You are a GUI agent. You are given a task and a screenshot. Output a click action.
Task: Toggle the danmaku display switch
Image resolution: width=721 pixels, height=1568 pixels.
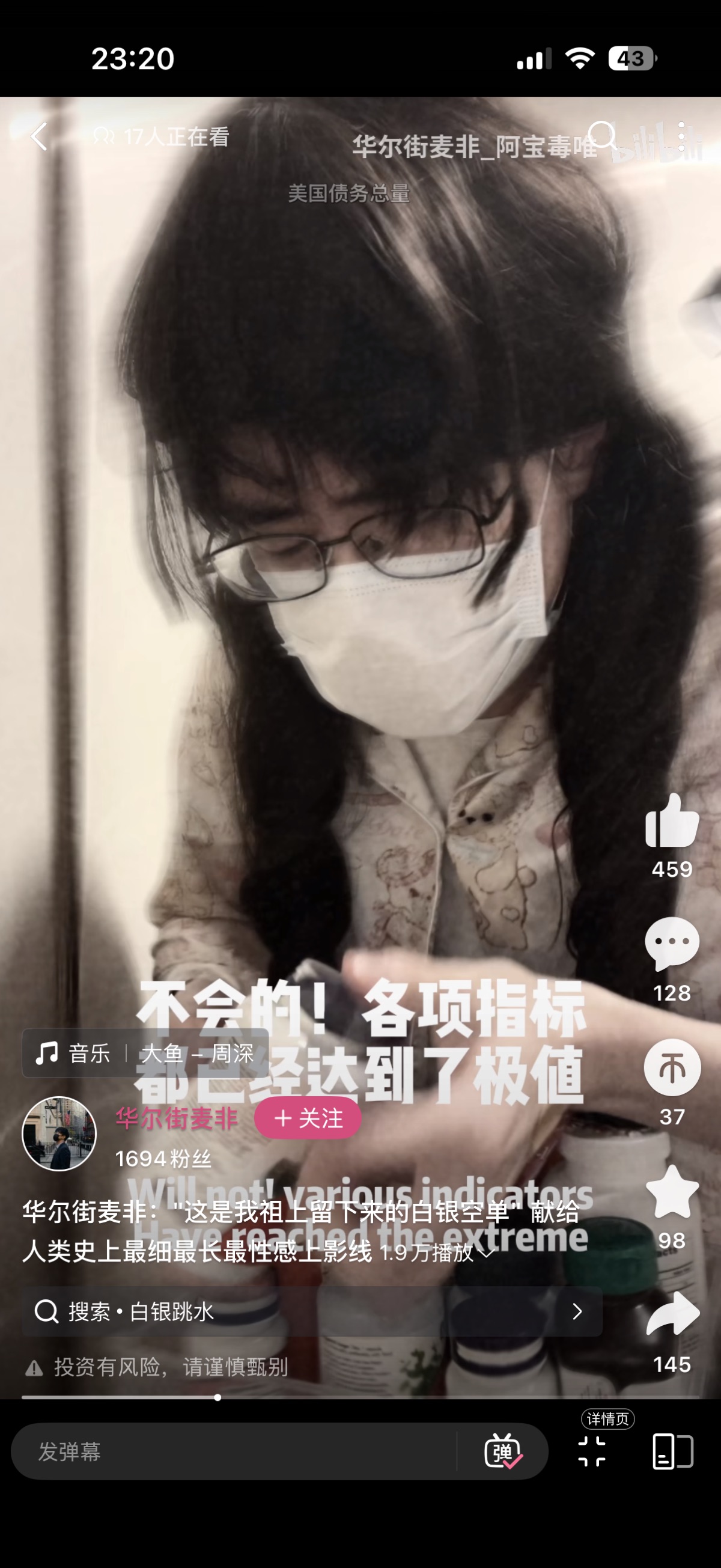pos(502,1452)
